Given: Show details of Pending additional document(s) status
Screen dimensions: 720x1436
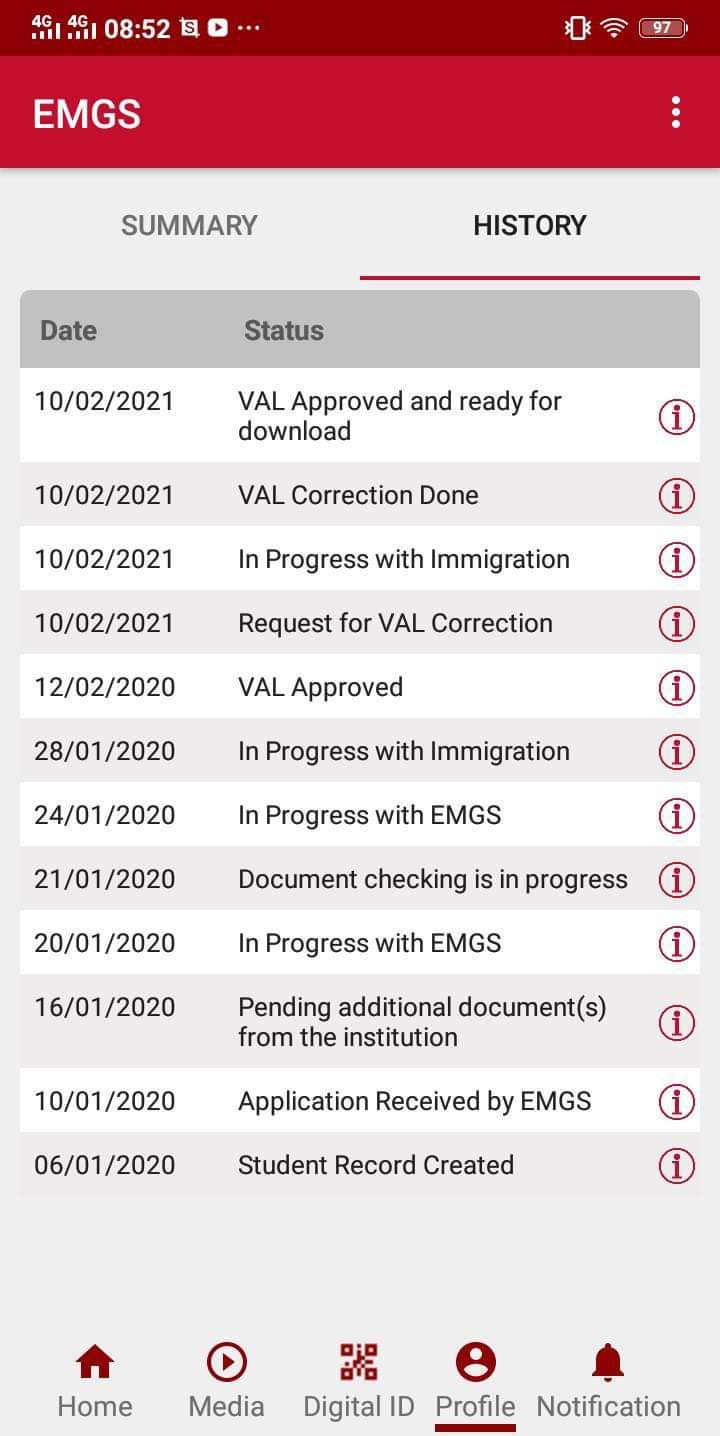Looking at the screenshot, I should tap(677, 1022).
